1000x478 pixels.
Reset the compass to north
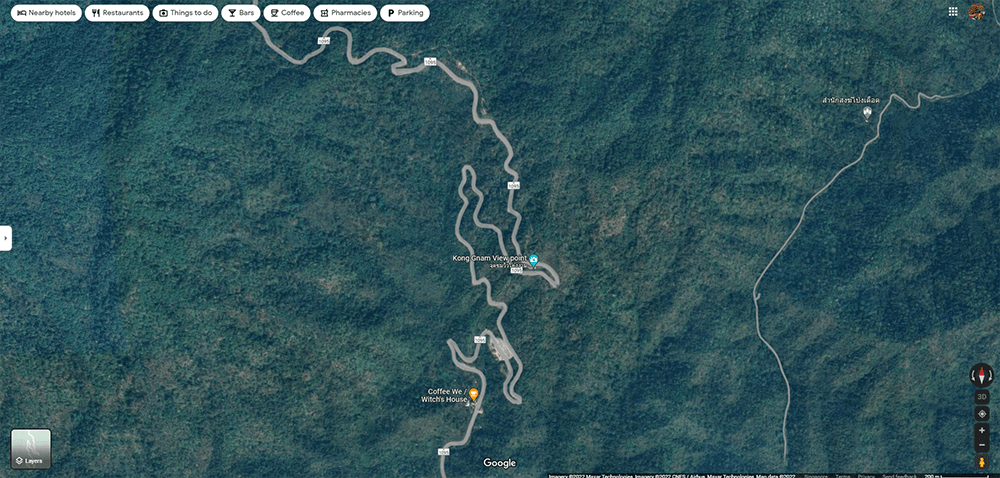(982, 376)
